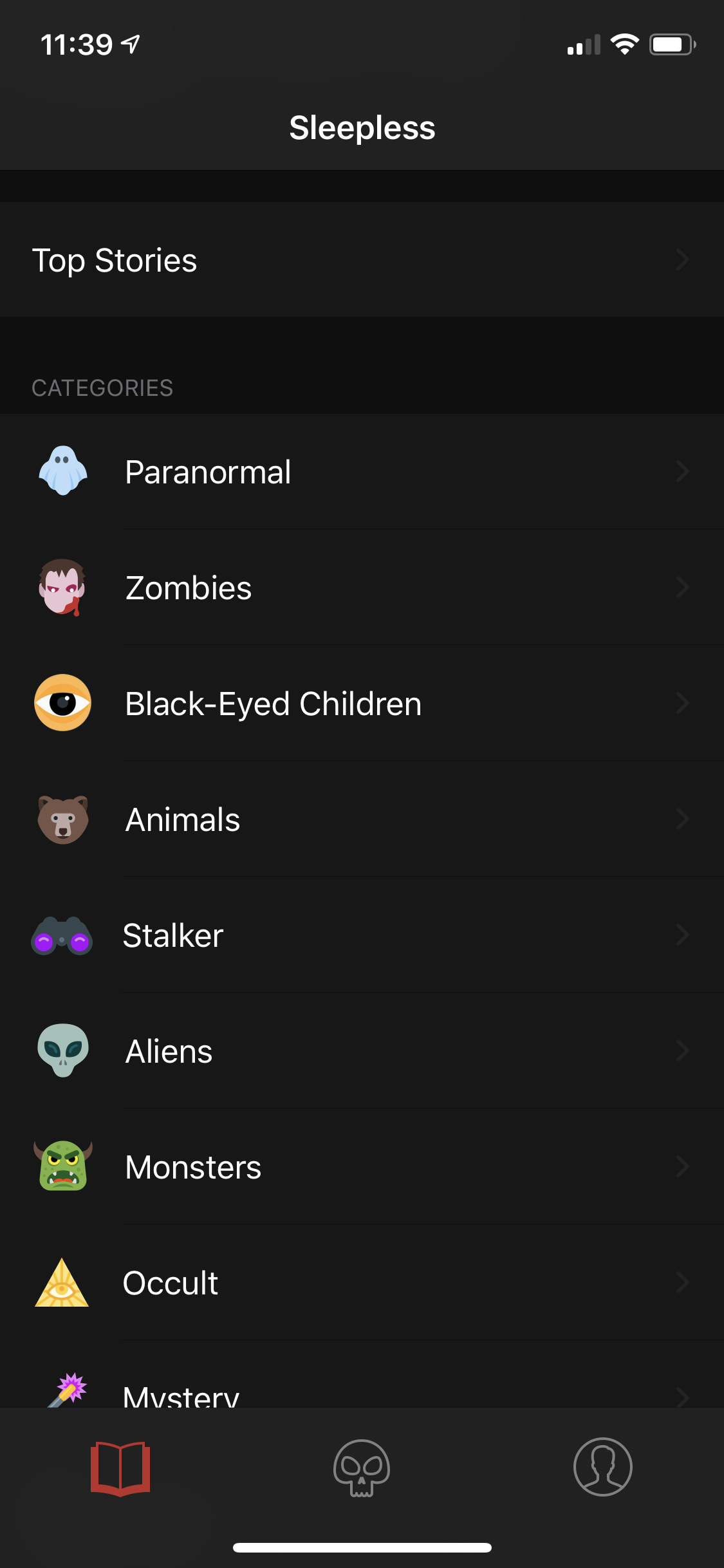Switch to the book stories tab
The width and height of the screenshot is (724, 1568).
tap(120, 1468)
